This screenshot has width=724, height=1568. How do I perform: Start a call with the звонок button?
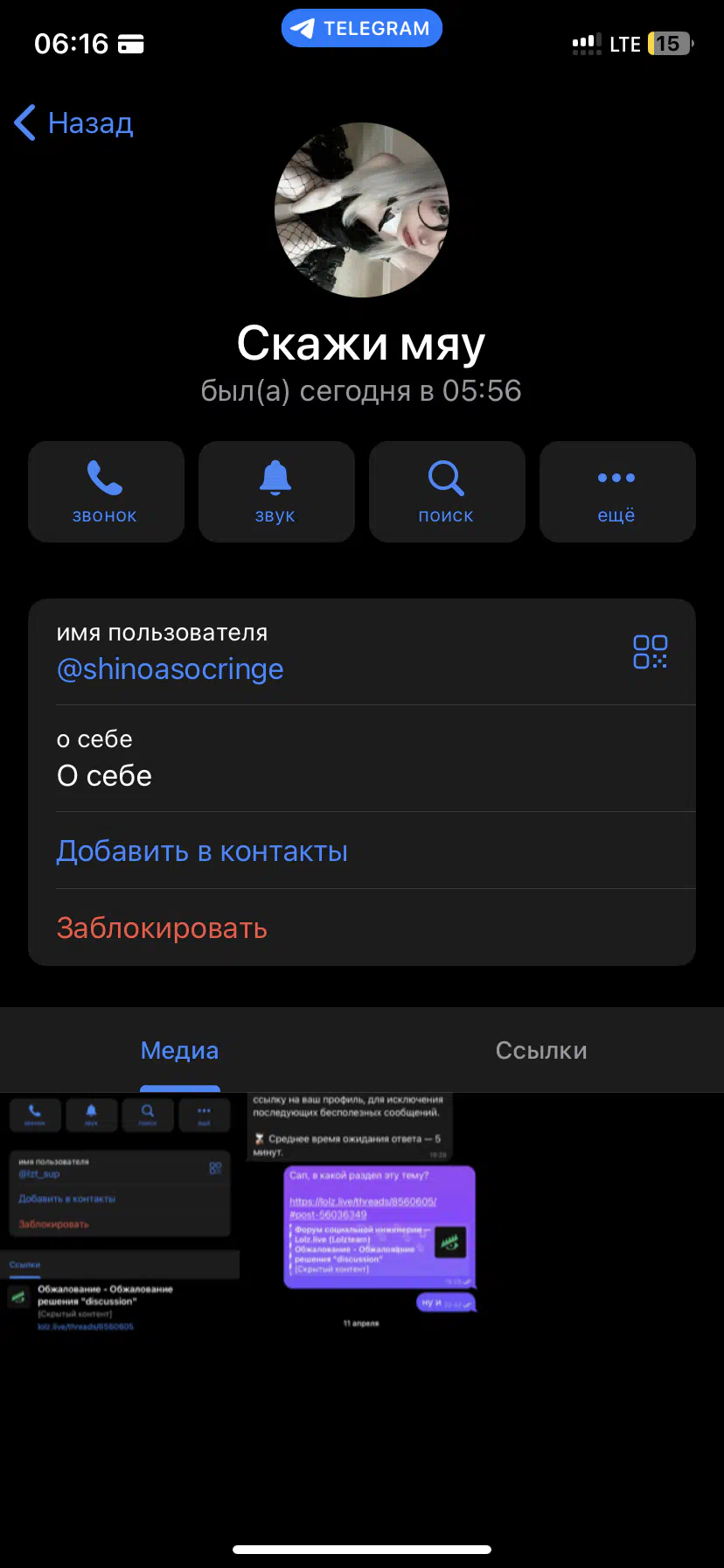[x=106, y=492]
